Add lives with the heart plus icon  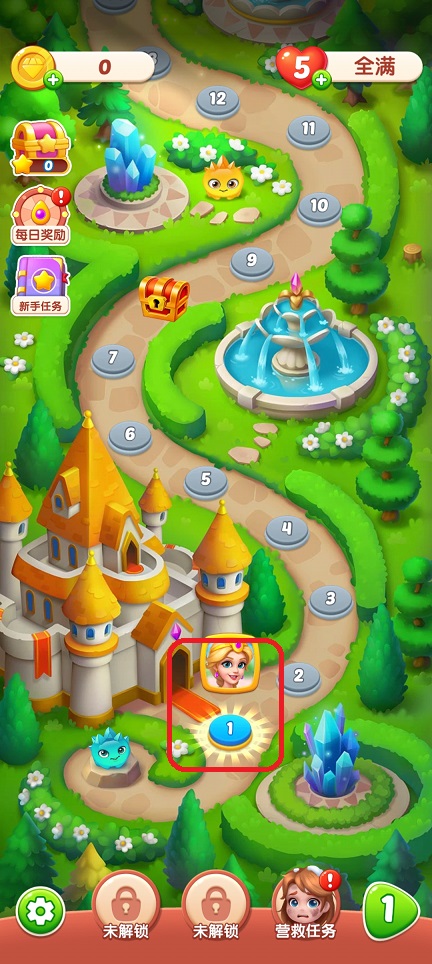[x=322, y=79]
